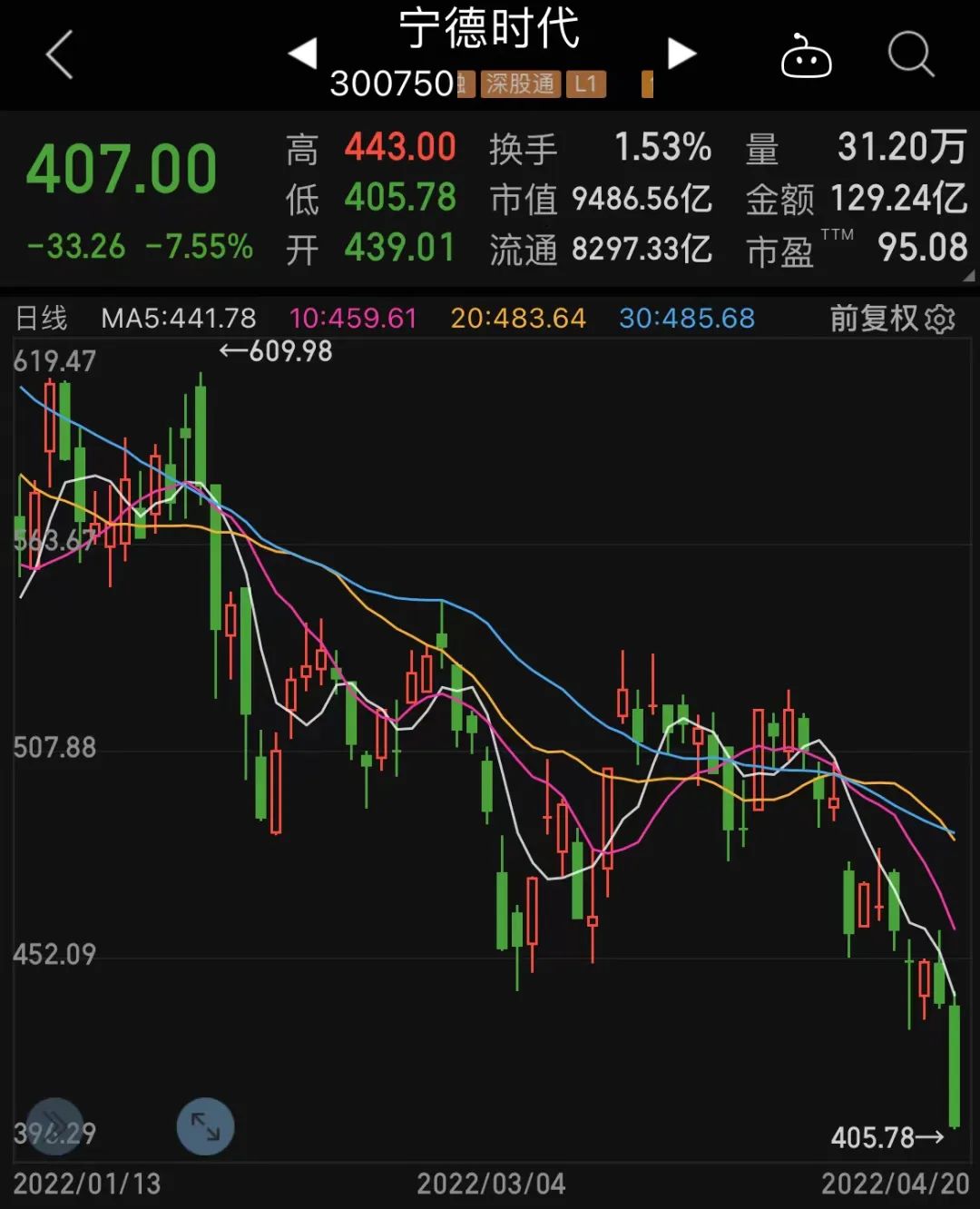
Task: Switch to the next stock
Action: 681,54
